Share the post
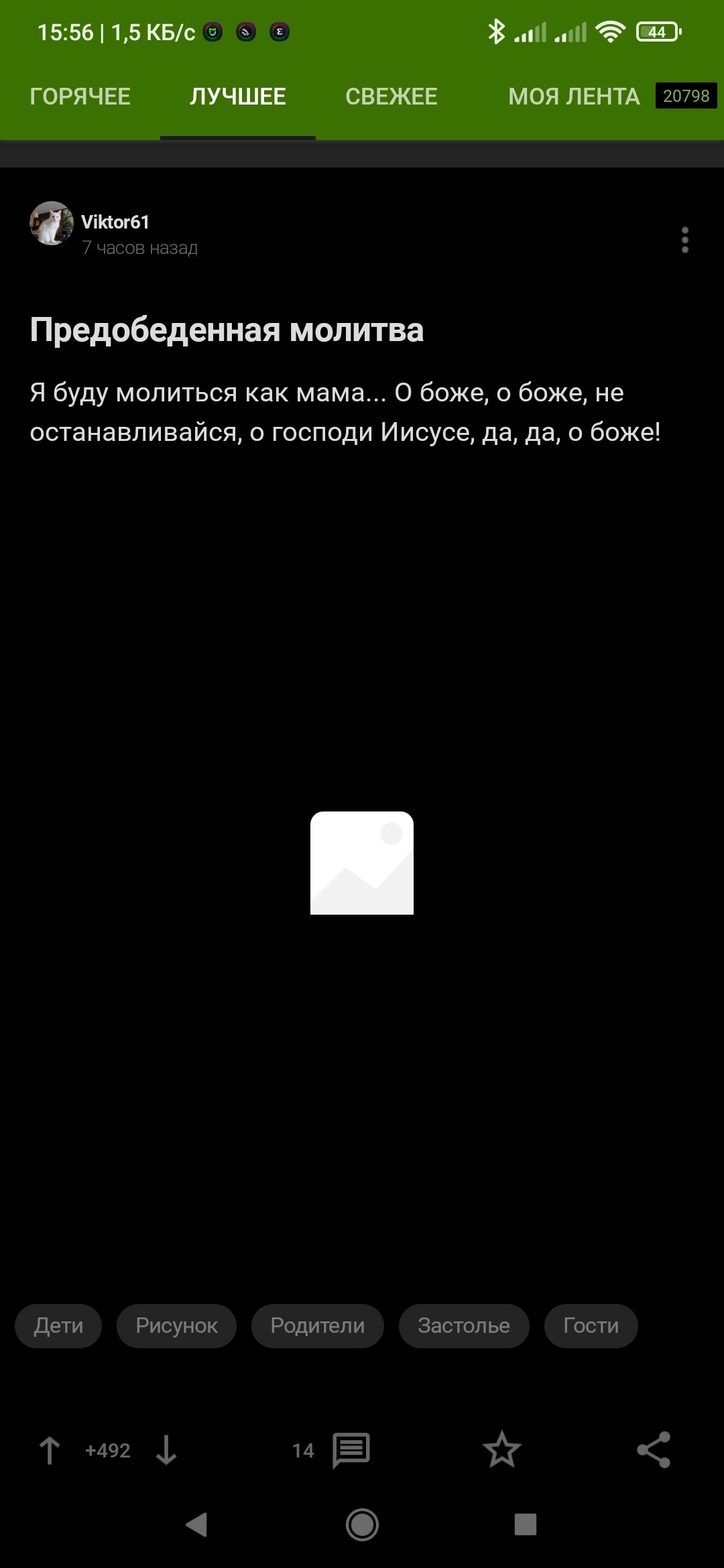The width and height of the screenshot is (724, 1568). point(654,1451)
